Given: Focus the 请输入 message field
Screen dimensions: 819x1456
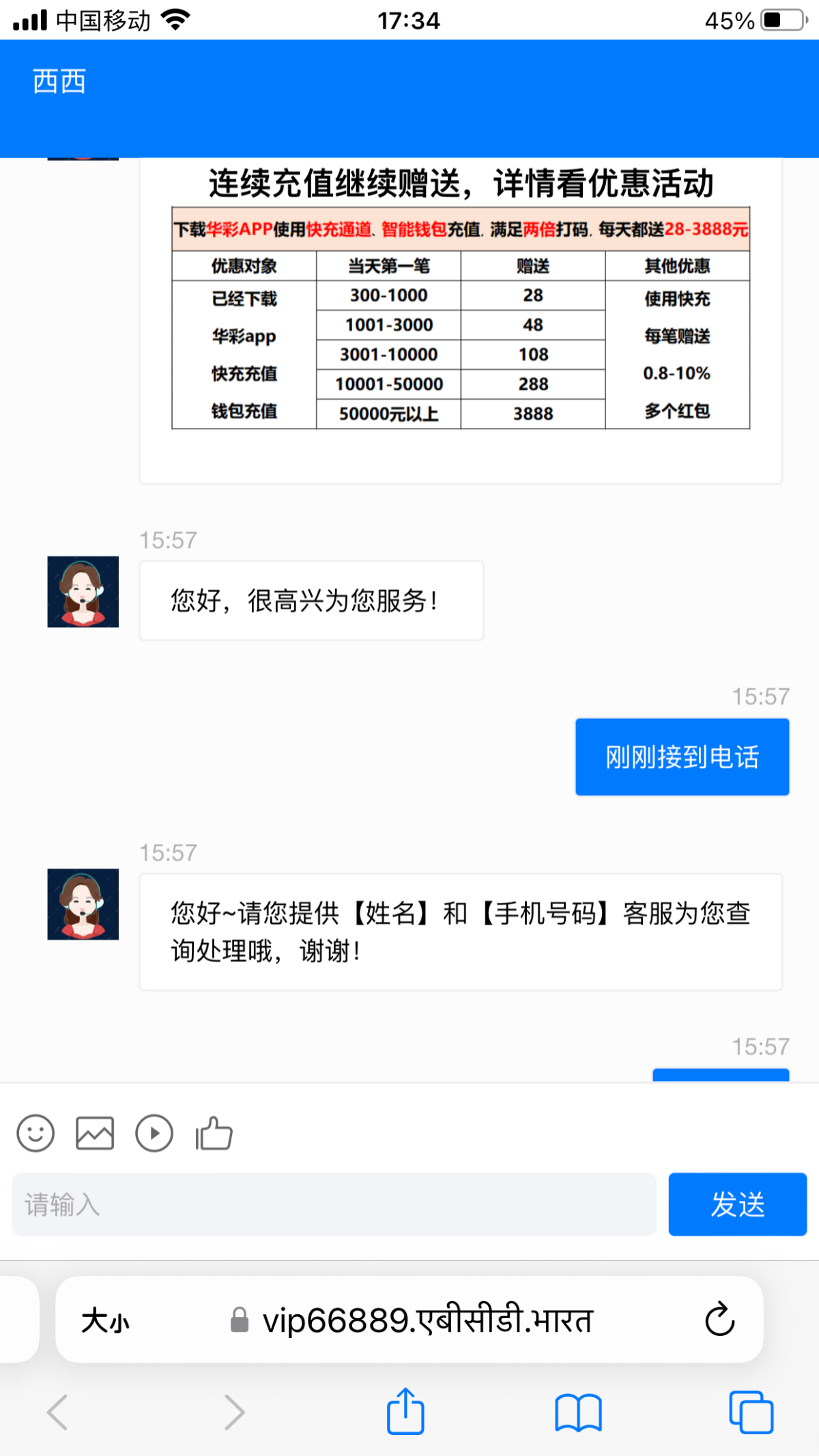Looking at the screenshot, I should coord(334,1204).
